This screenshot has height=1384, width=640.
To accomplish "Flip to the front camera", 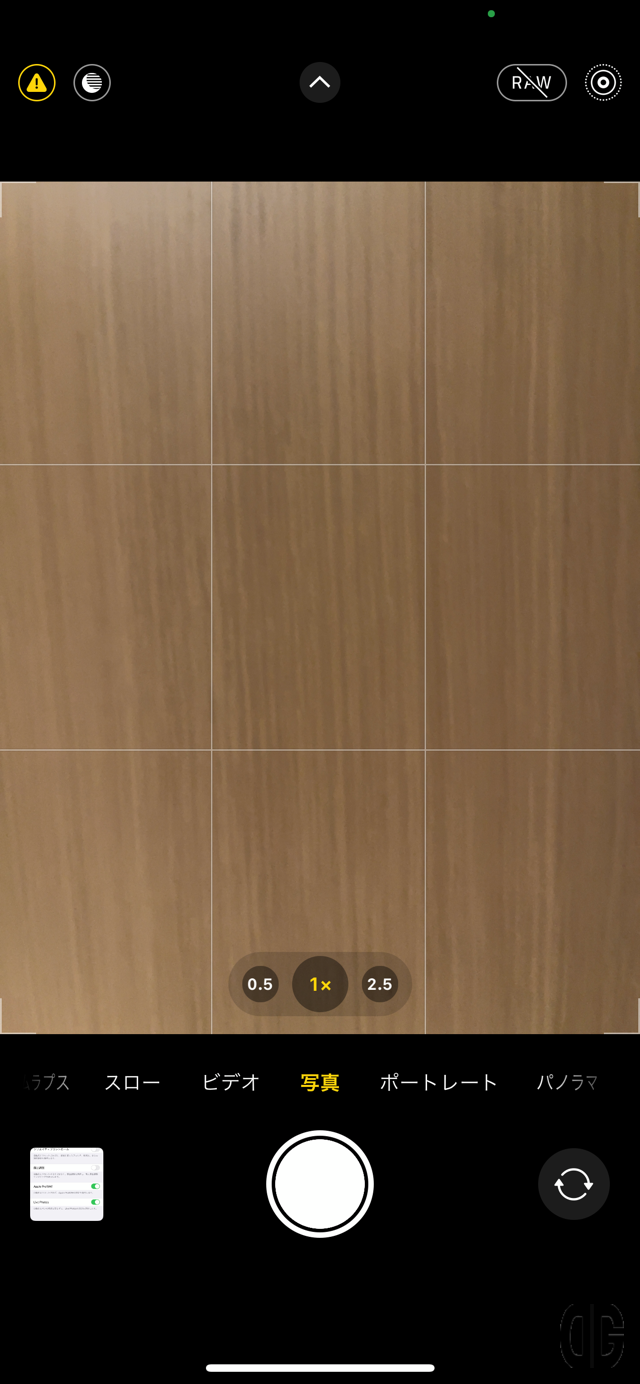I will (x=574, y=1184).
